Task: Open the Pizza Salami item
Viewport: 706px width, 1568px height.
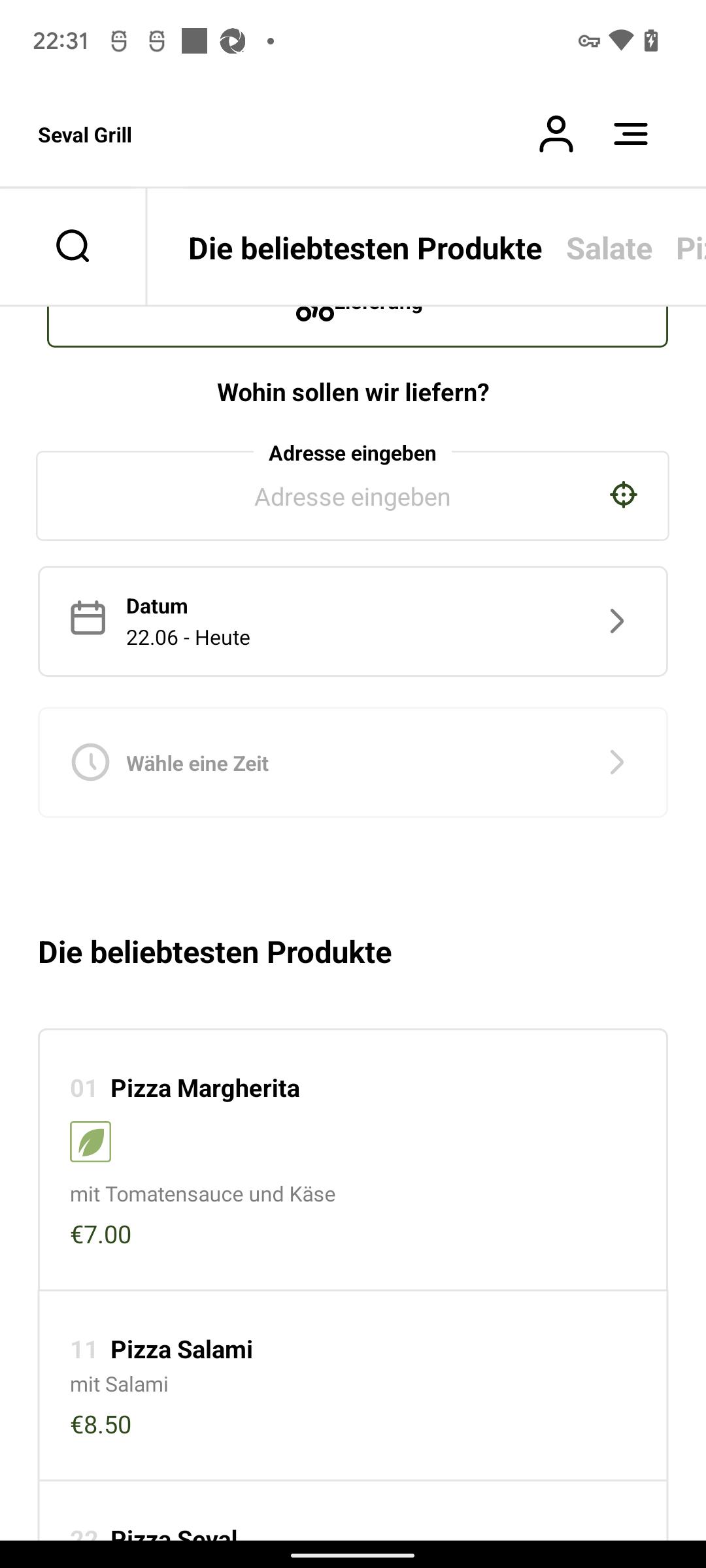Action: click(353, 1386)
